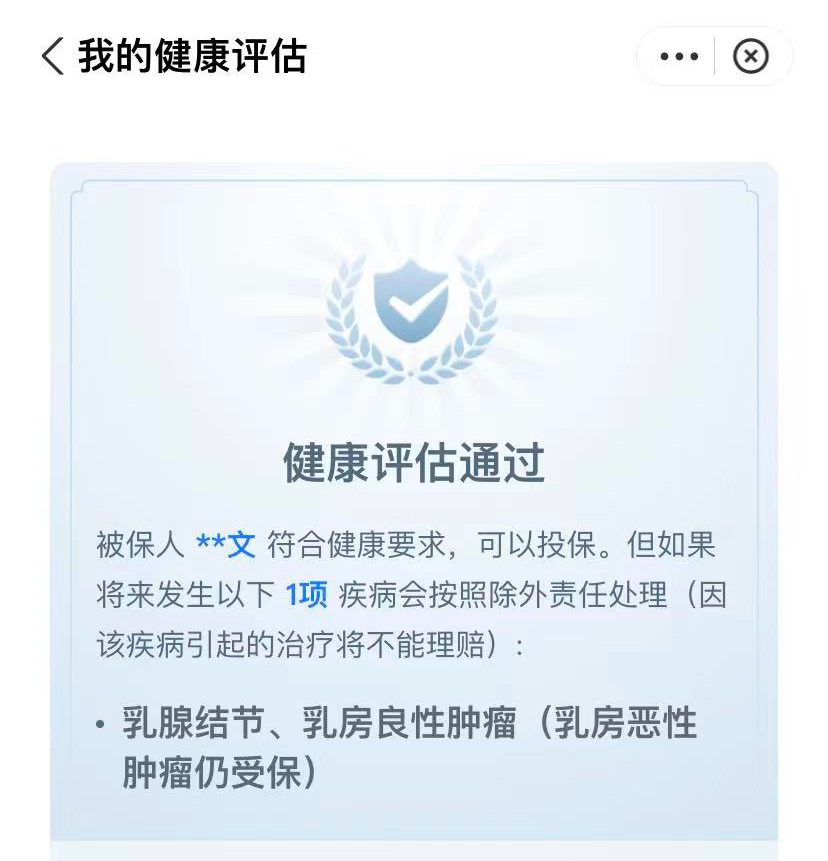Close the mini-program with the X button
This screenshot has width=828, height=861.
751,57
